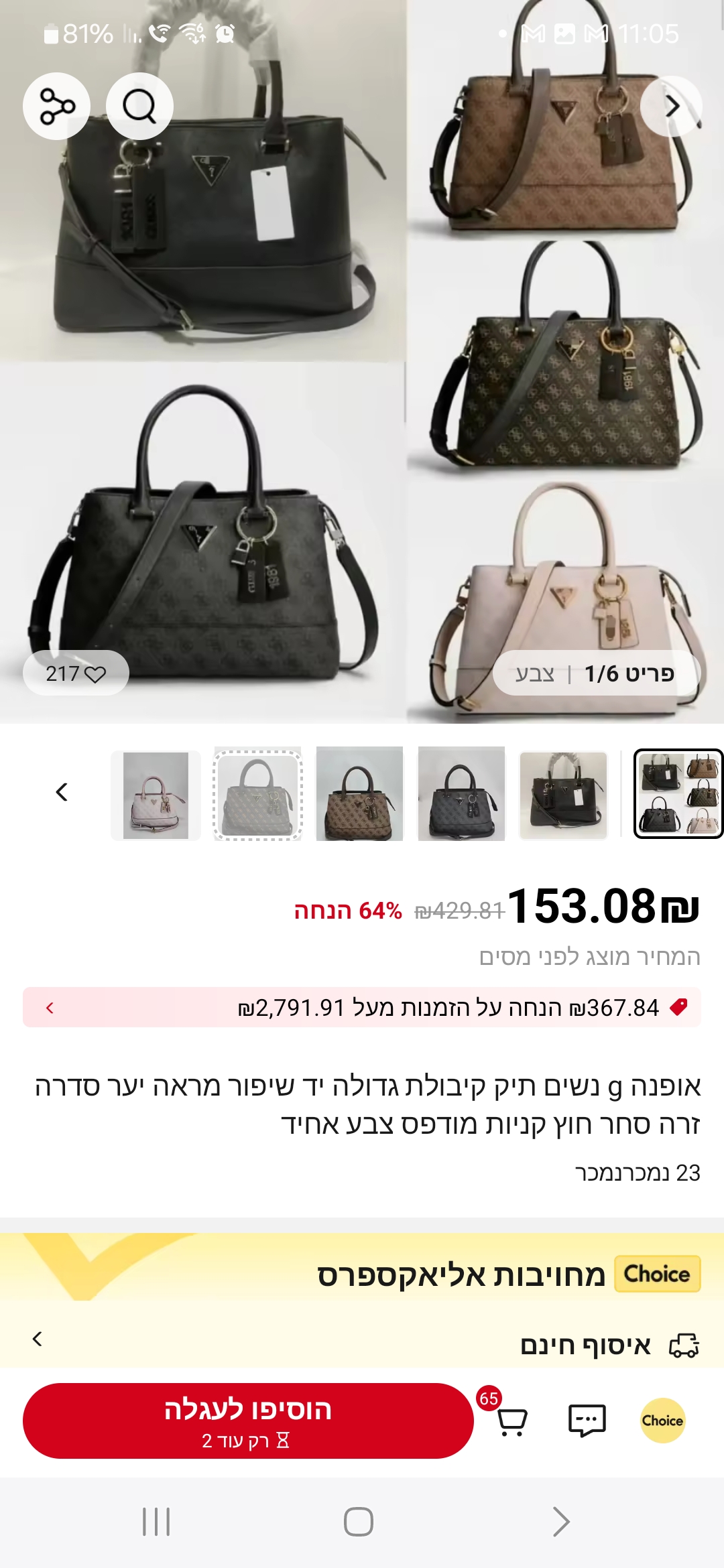Open recent apps from navigation bar
The height and width of the screenshot is (1568, 724).
(x=156, y=1522)
